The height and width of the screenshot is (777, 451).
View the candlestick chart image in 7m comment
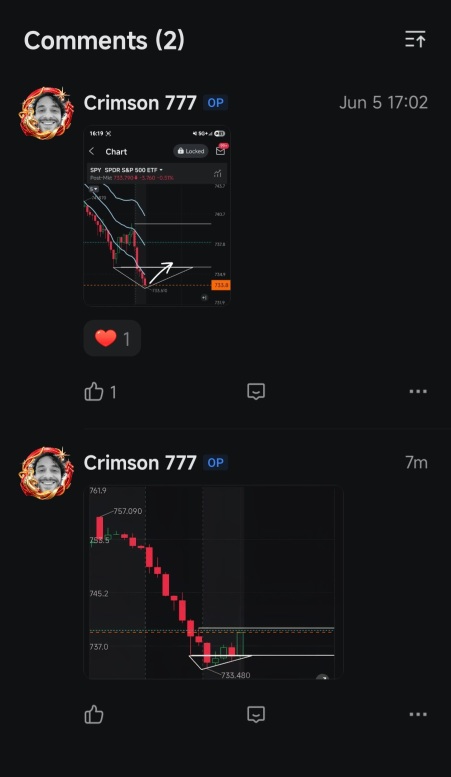pyautogui.click(x=214, y=582)
